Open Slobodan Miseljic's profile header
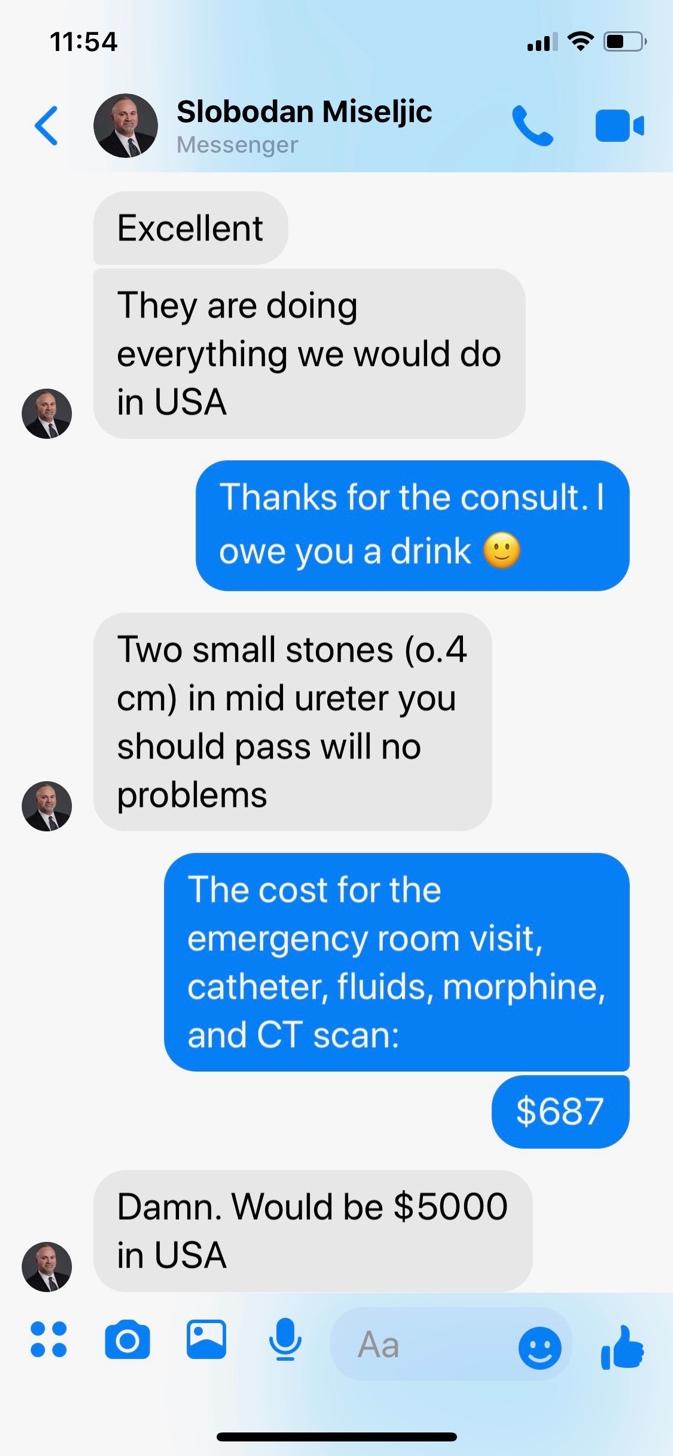Viewport: 673px width, 1456px height. [x=303, y=126]
